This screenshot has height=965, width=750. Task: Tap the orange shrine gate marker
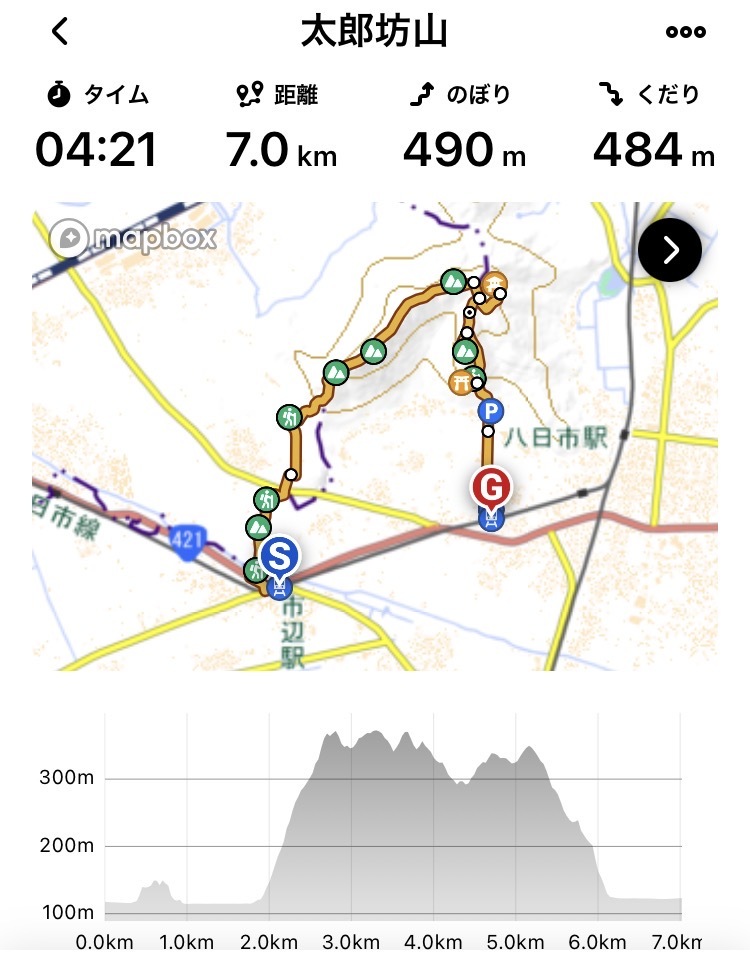[461, 382]
